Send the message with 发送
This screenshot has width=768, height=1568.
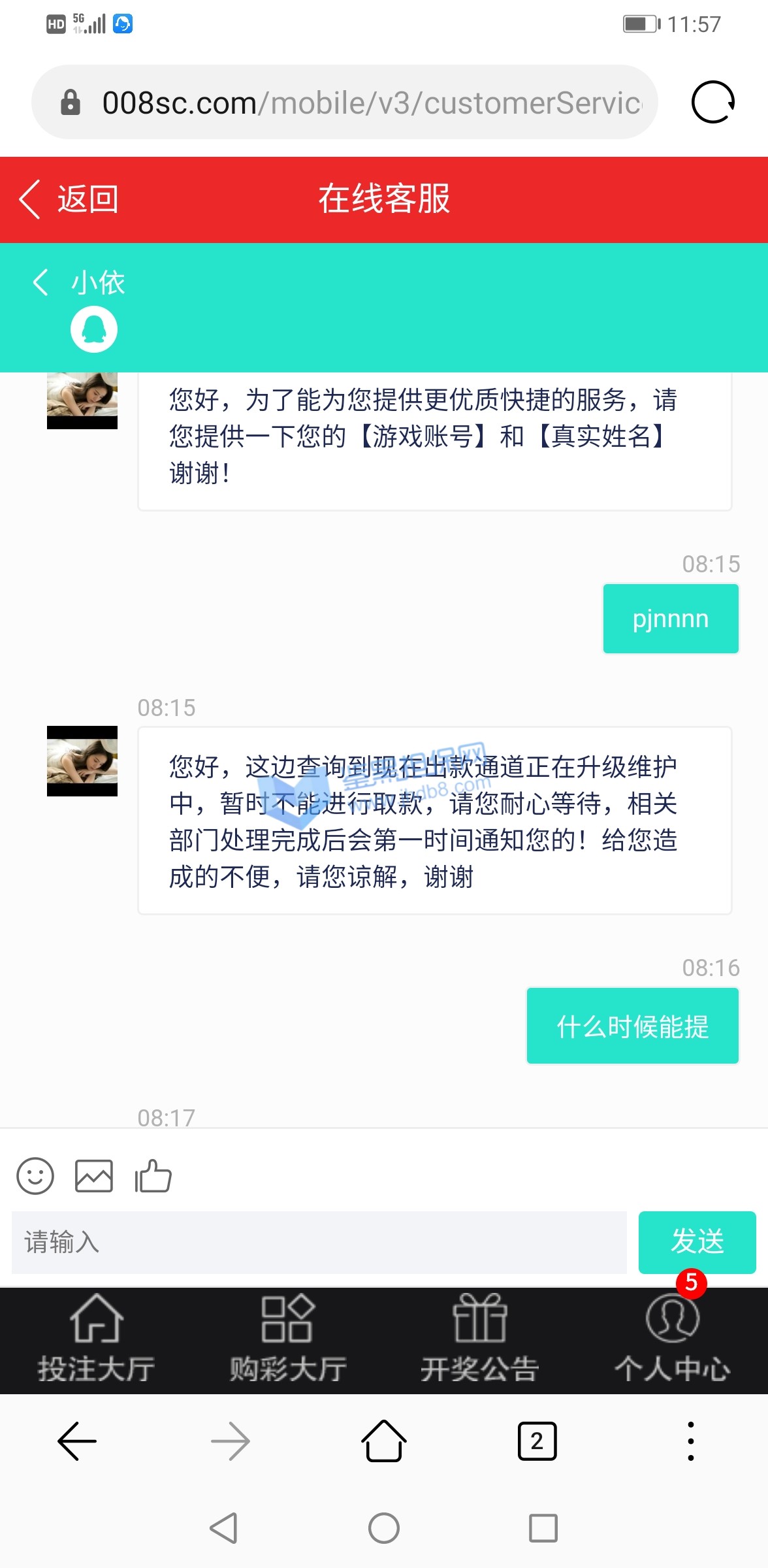[x=697, y=1242]
